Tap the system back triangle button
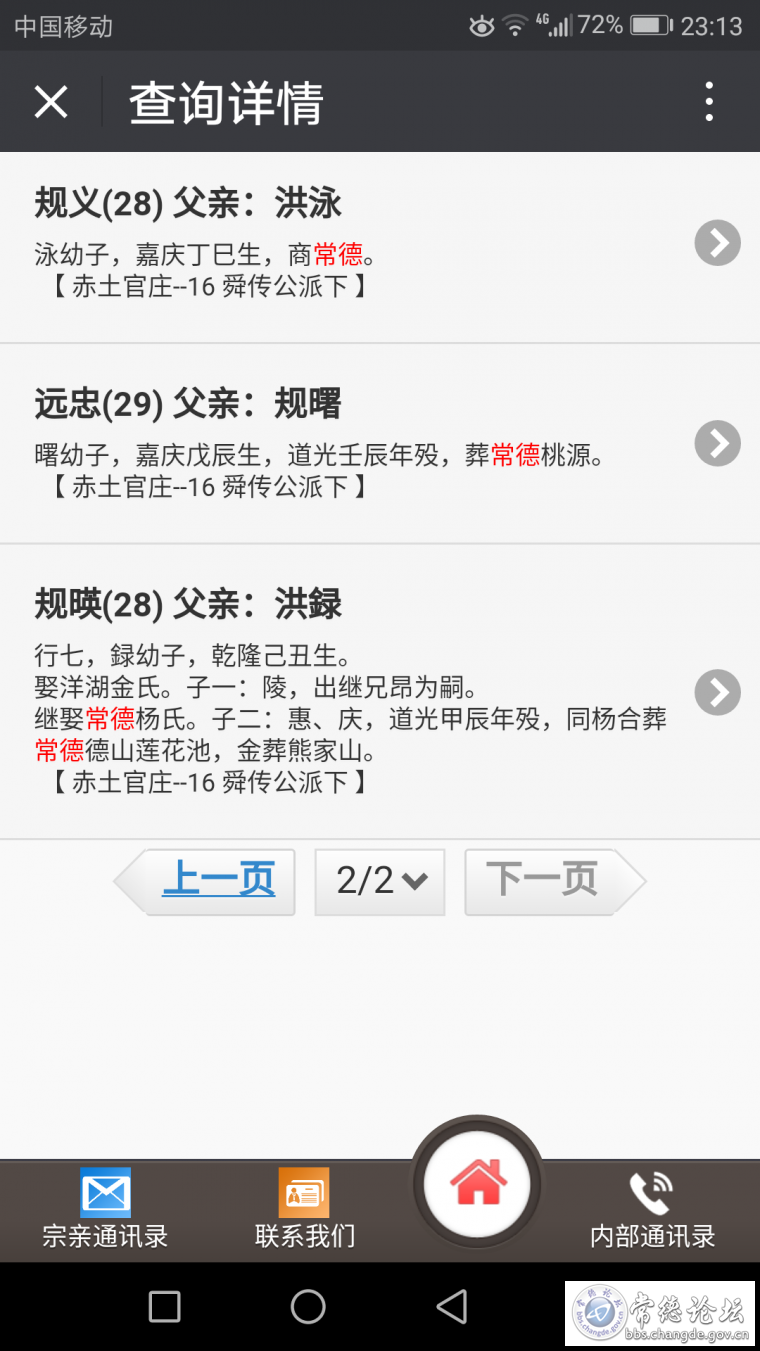 pyautogui.click(x=452, y=1306)
